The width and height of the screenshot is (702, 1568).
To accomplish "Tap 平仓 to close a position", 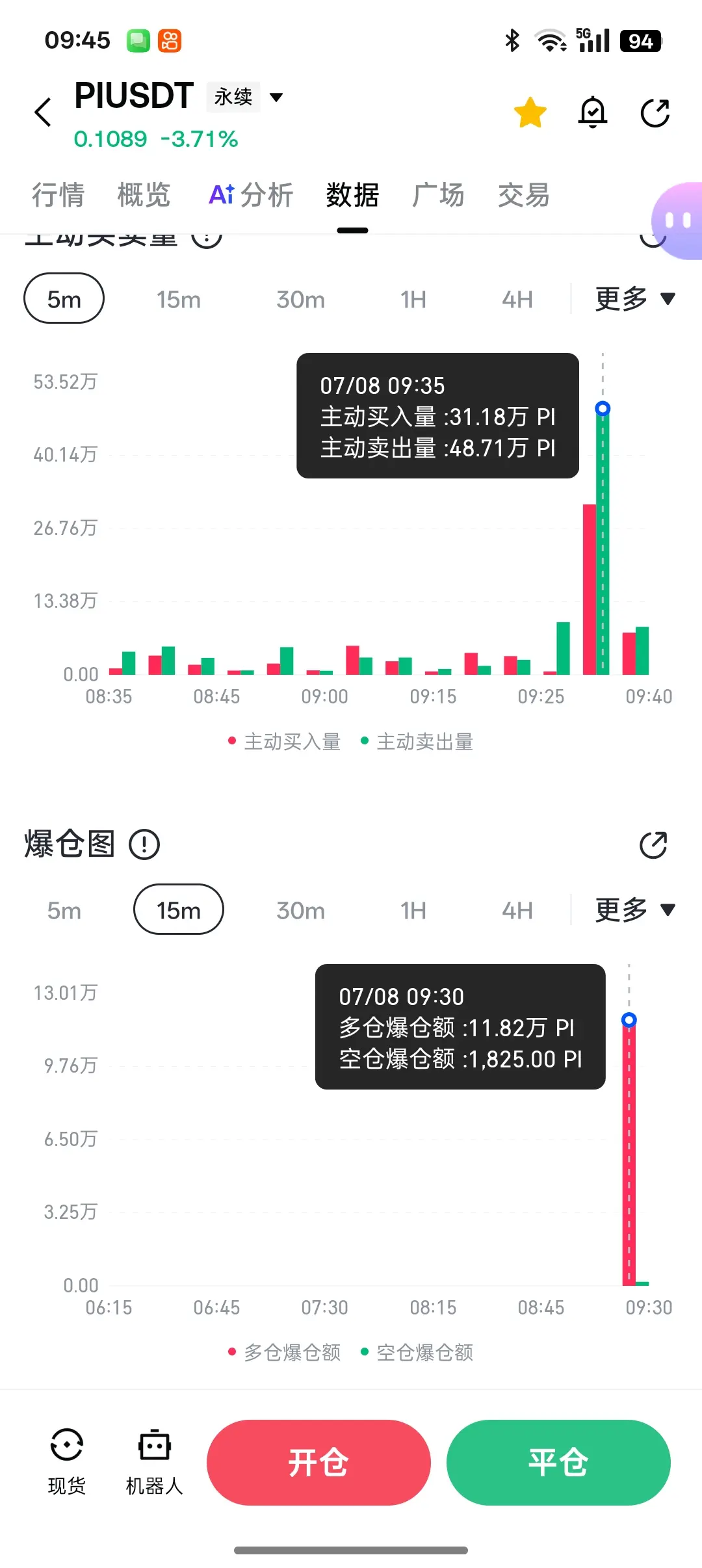I will 558,1463.
